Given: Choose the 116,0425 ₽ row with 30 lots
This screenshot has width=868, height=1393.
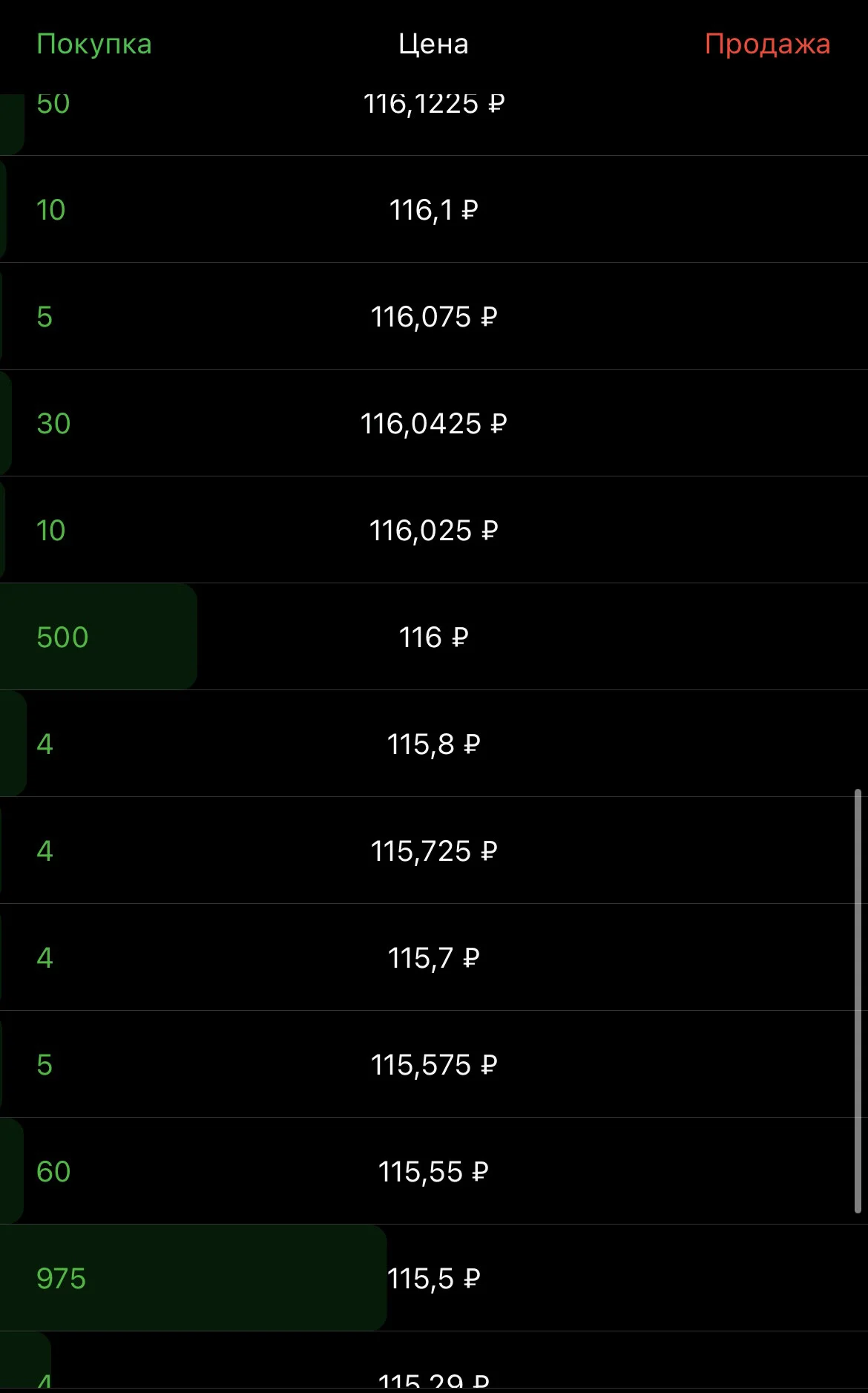Looking at the screenshot, I should [x=434, y=423].
